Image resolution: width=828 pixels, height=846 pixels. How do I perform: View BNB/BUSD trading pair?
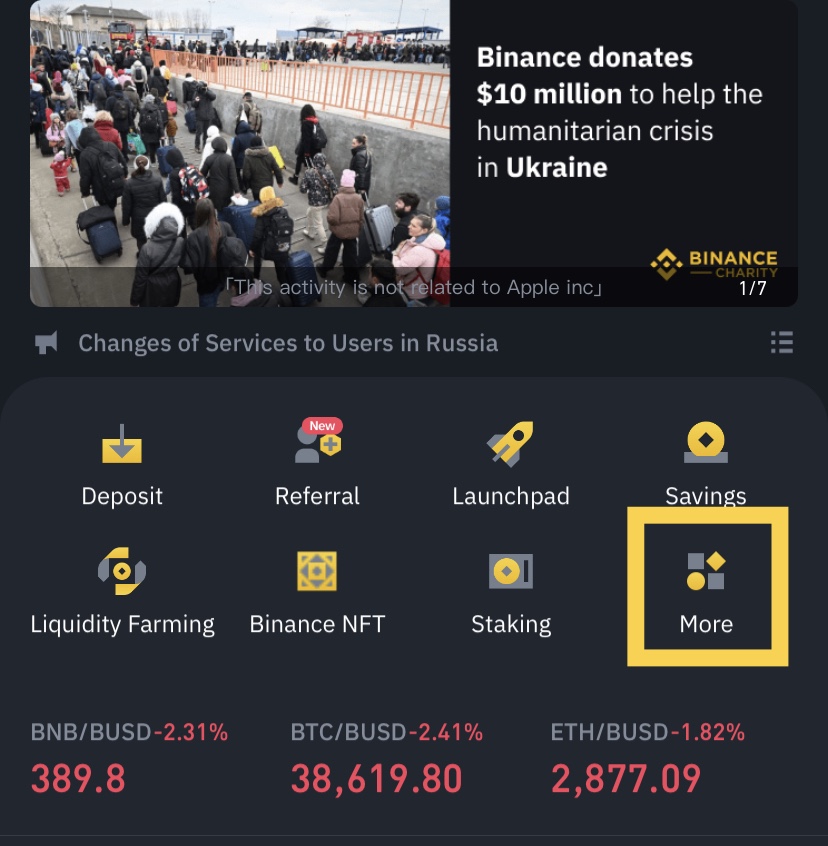(129, 758)
